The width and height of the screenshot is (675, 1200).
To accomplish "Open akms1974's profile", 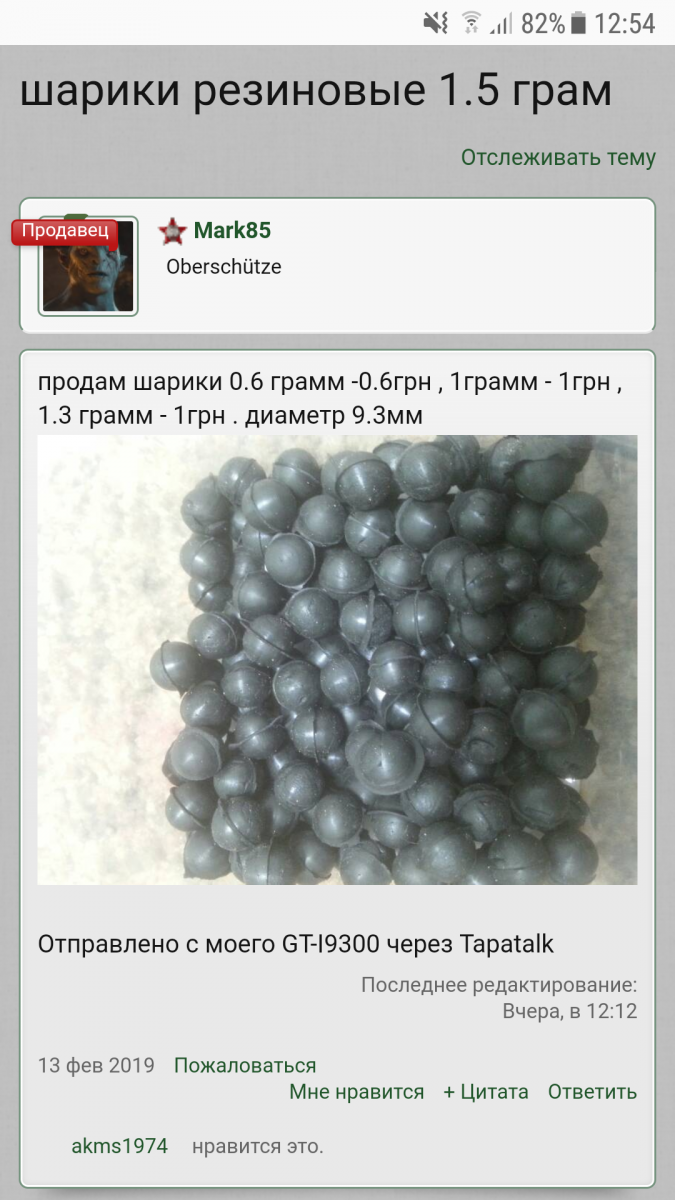I will click(x=120, y=1146).
